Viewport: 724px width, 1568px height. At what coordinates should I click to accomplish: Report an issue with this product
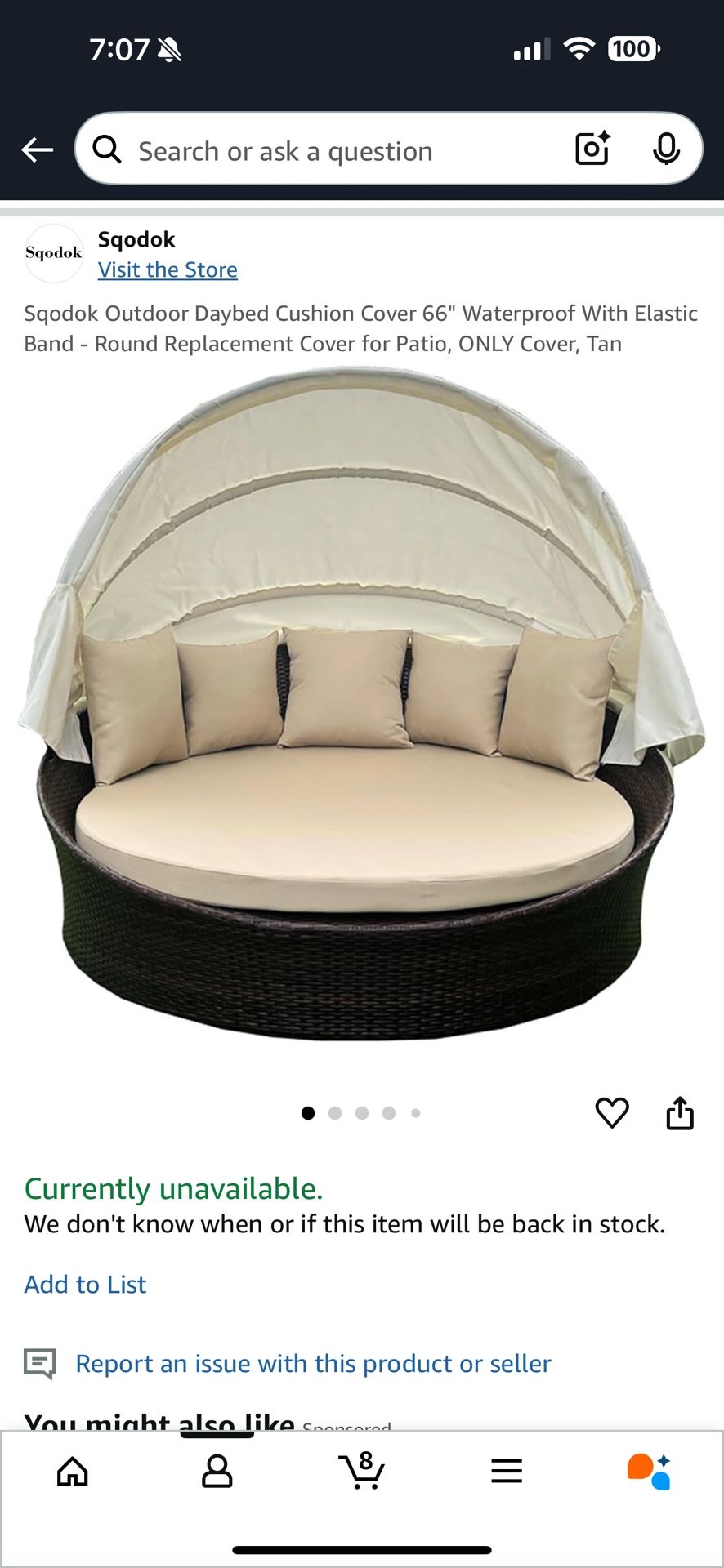pos(313,1364)
